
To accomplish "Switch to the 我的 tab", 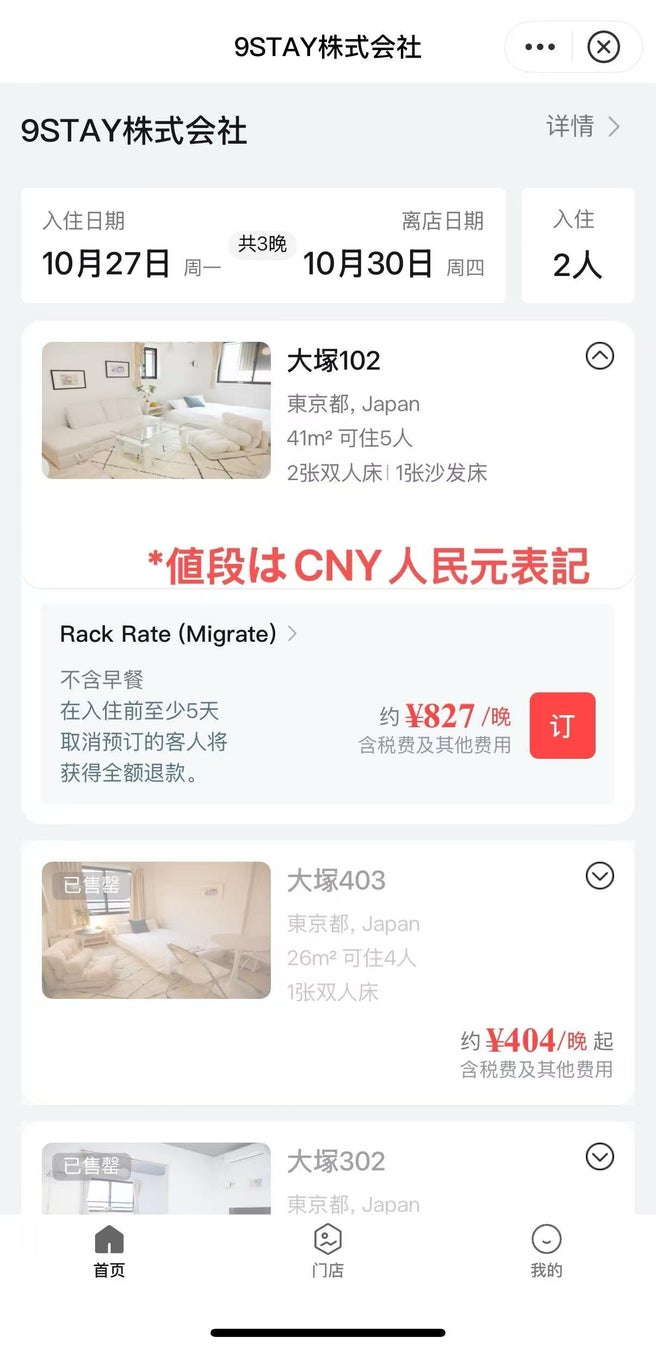I will [546, 1252].
